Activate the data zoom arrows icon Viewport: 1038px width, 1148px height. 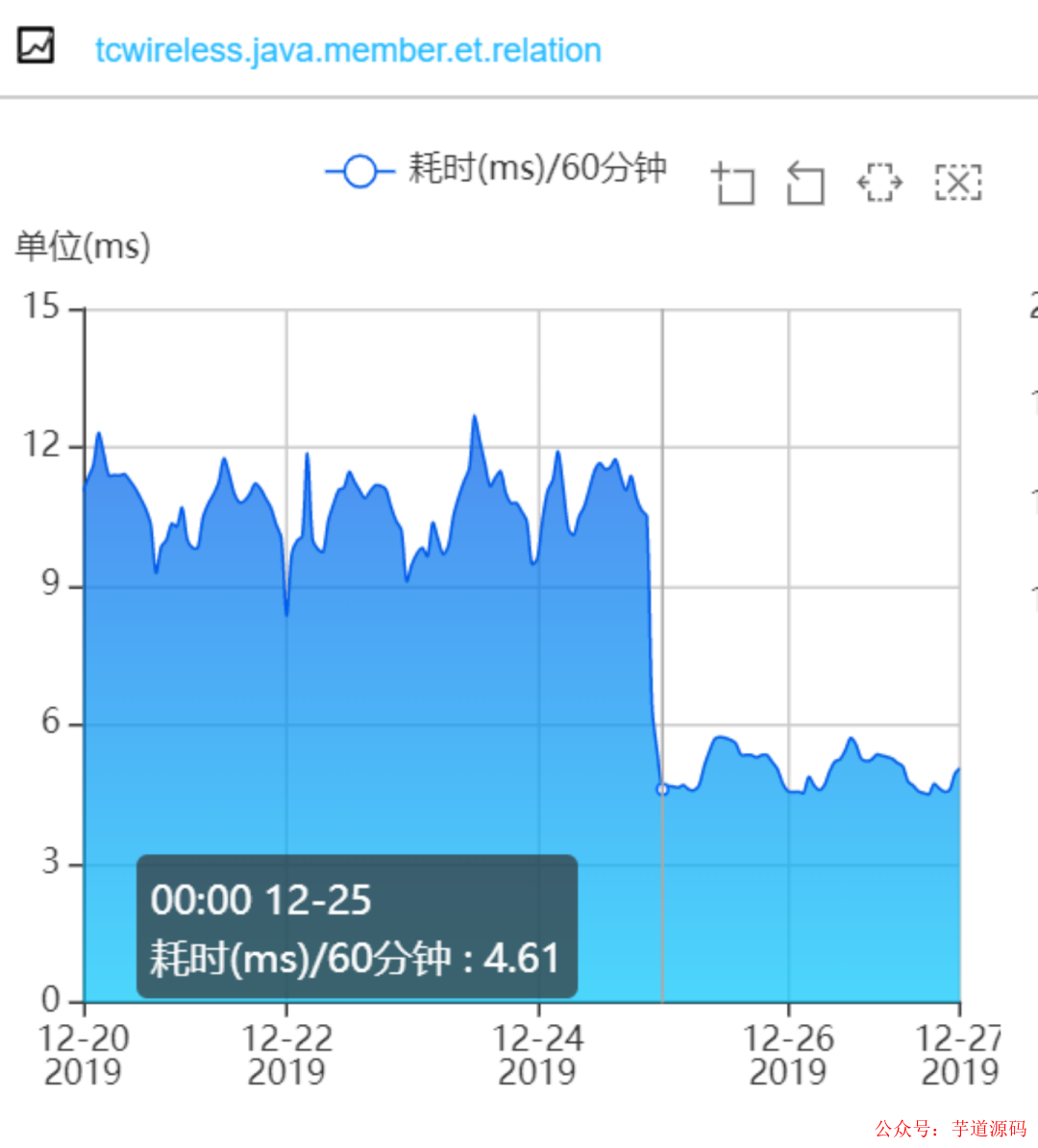[879, 183]
